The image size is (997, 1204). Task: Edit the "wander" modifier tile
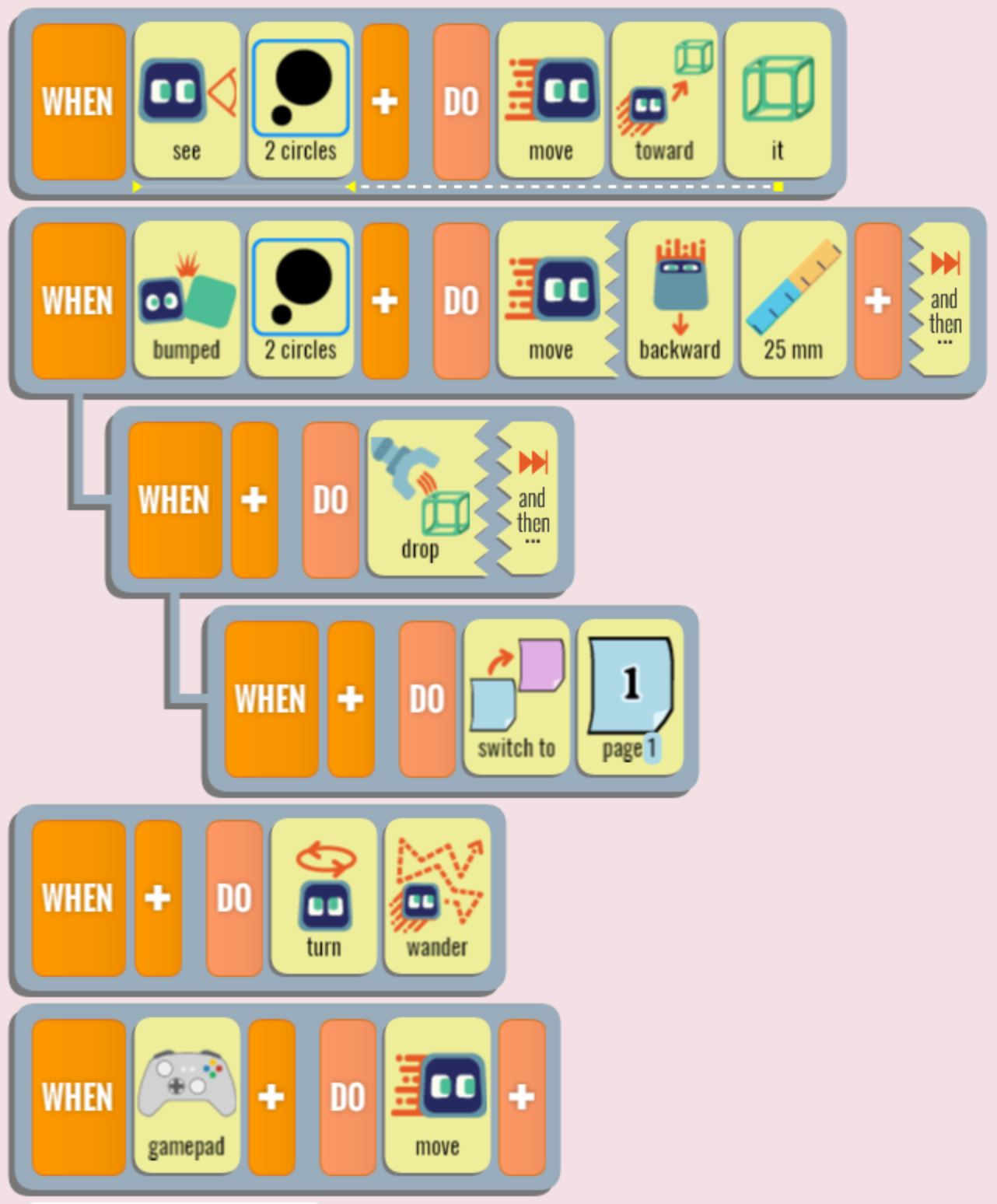tap(437, 898)
